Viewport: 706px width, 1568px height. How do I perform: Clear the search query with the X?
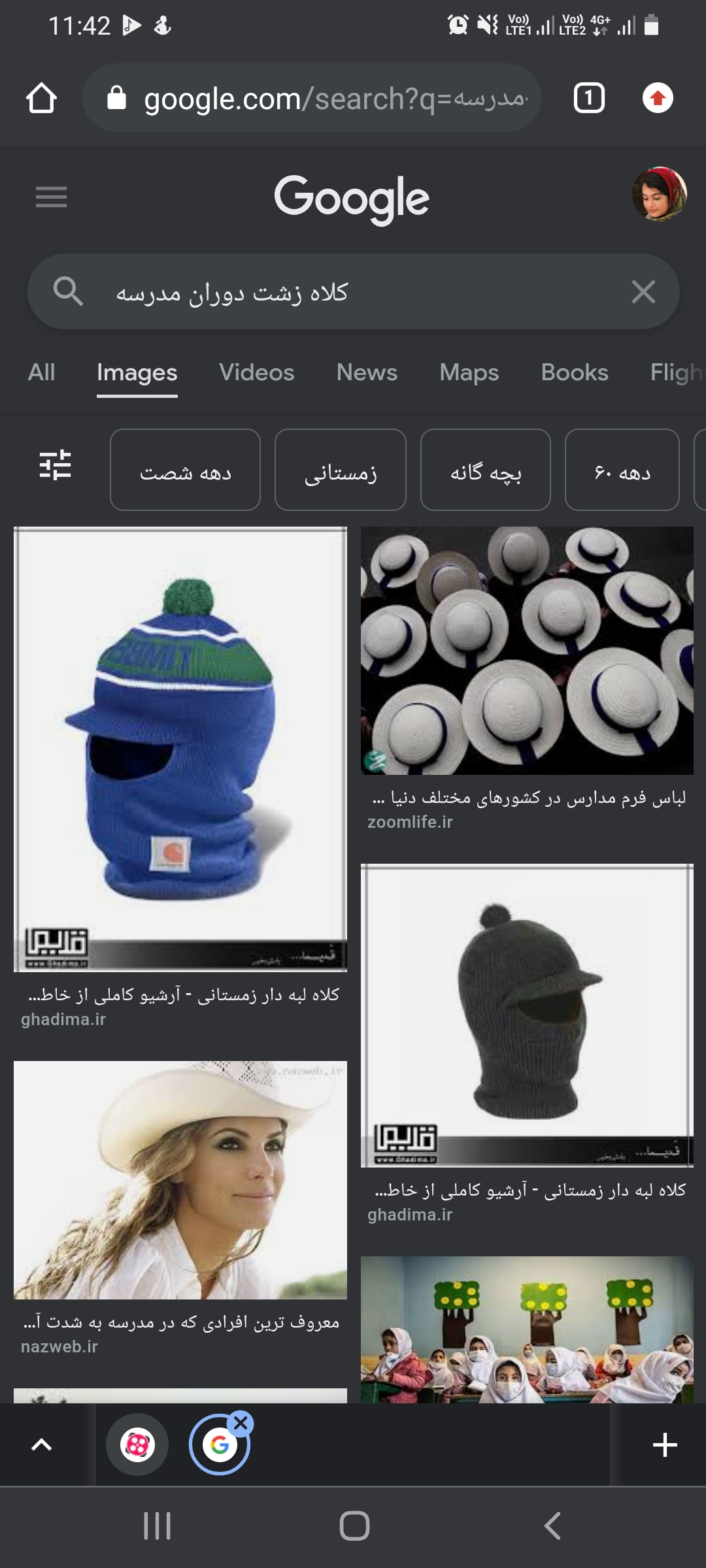(x=643, y=291)
